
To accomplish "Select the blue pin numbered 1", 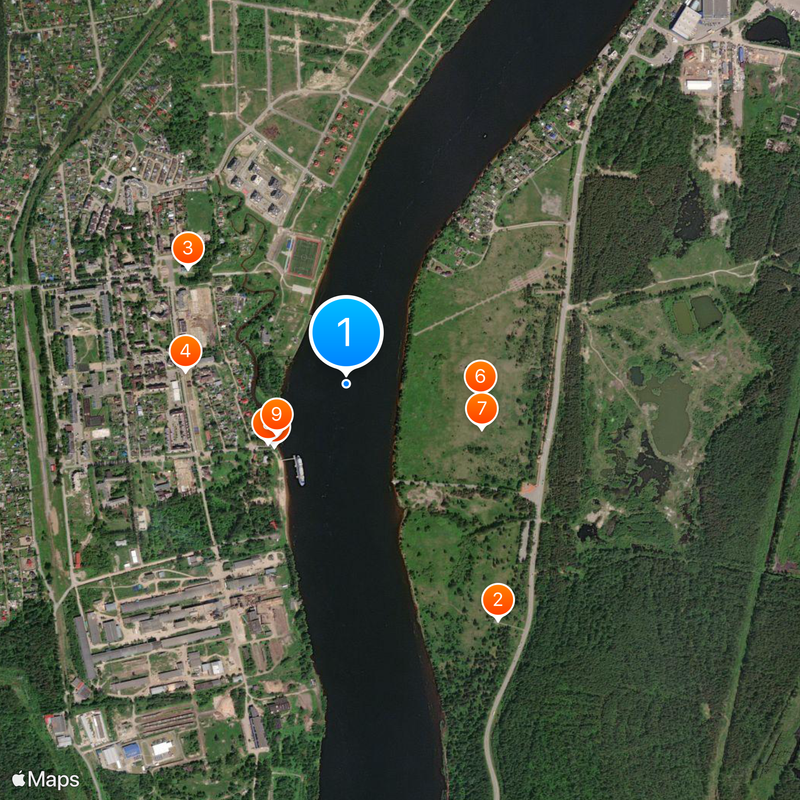I will pos(346,332).
